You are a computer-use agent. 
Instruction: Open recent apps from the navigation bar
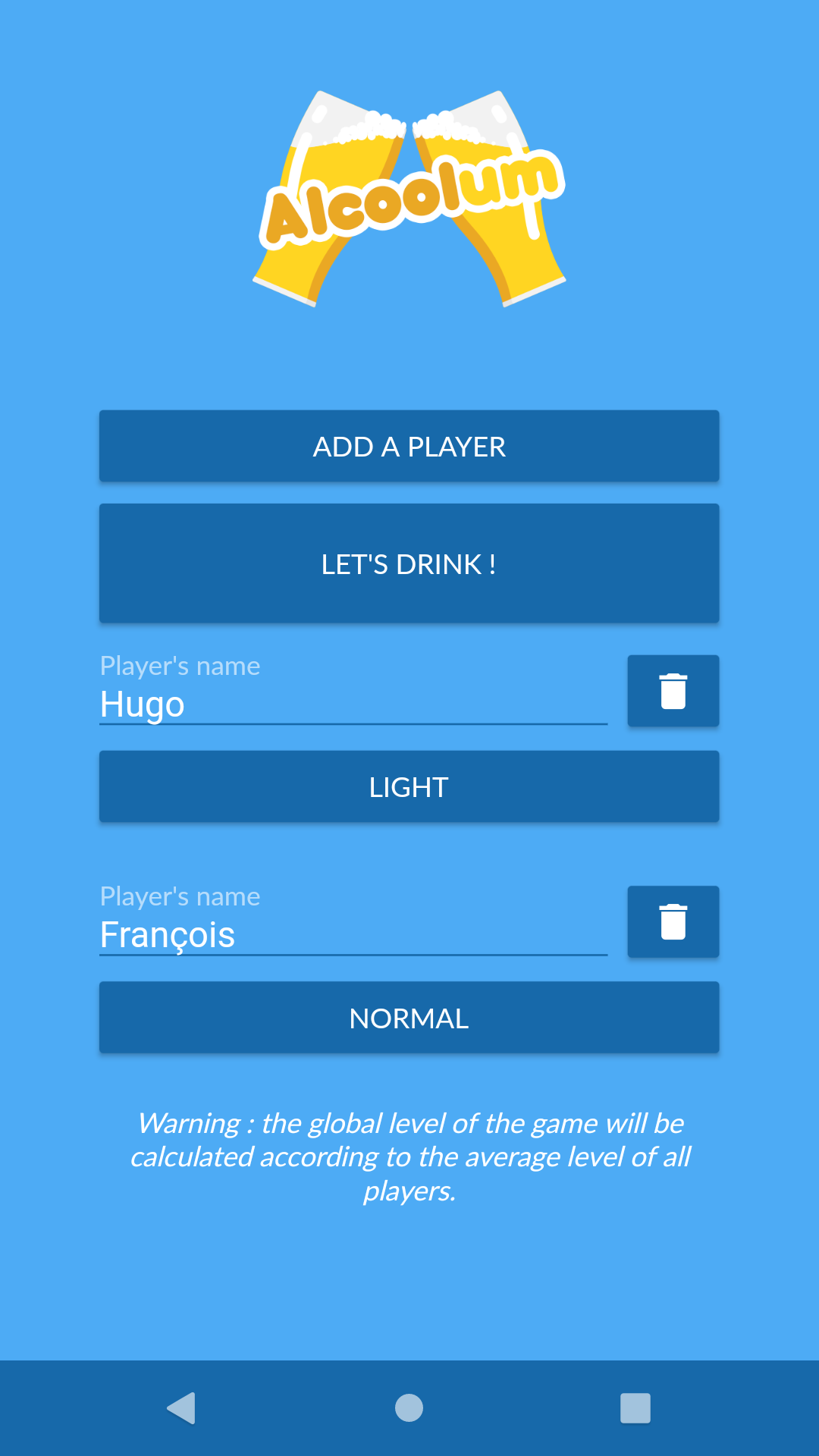[x=635, y=1408]
